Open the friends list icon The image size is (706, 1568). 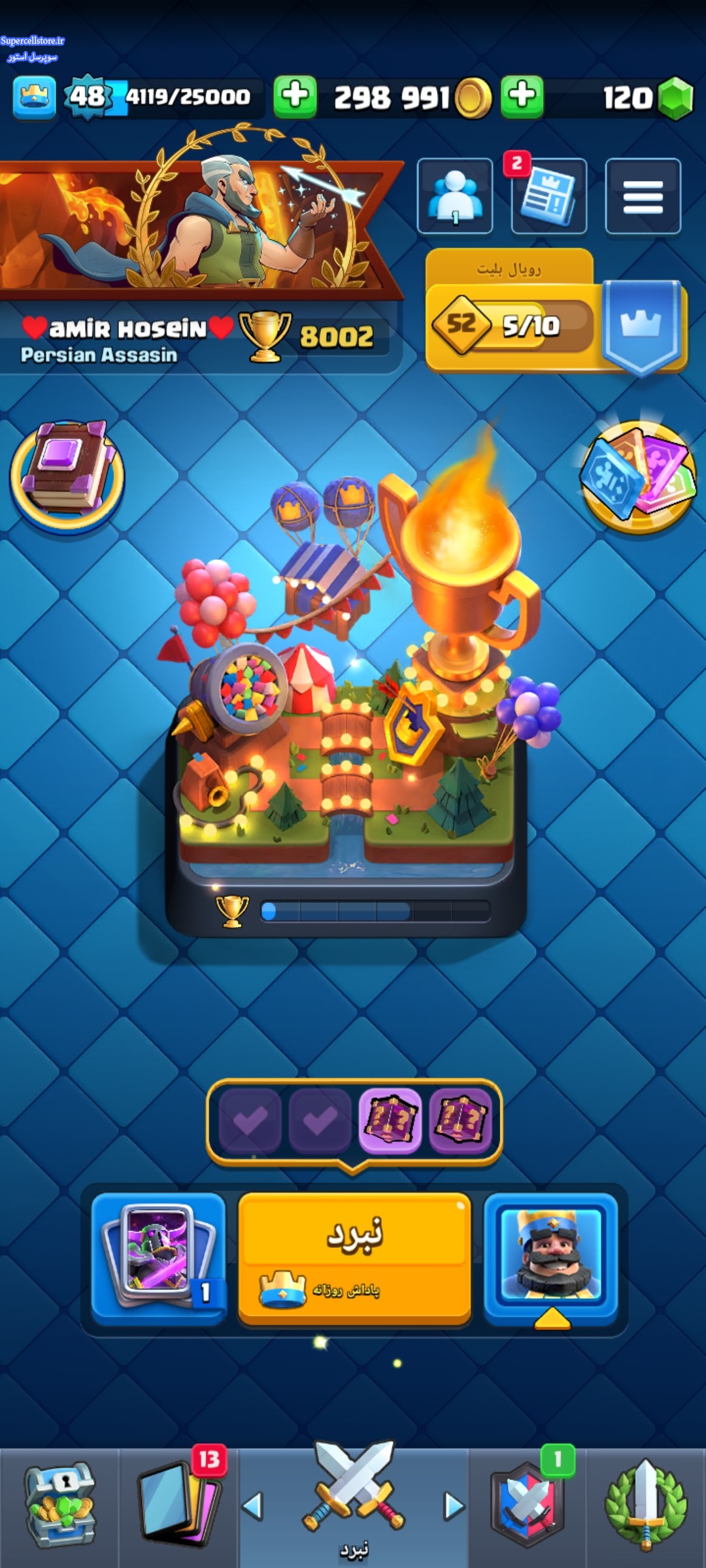(455, 196)
